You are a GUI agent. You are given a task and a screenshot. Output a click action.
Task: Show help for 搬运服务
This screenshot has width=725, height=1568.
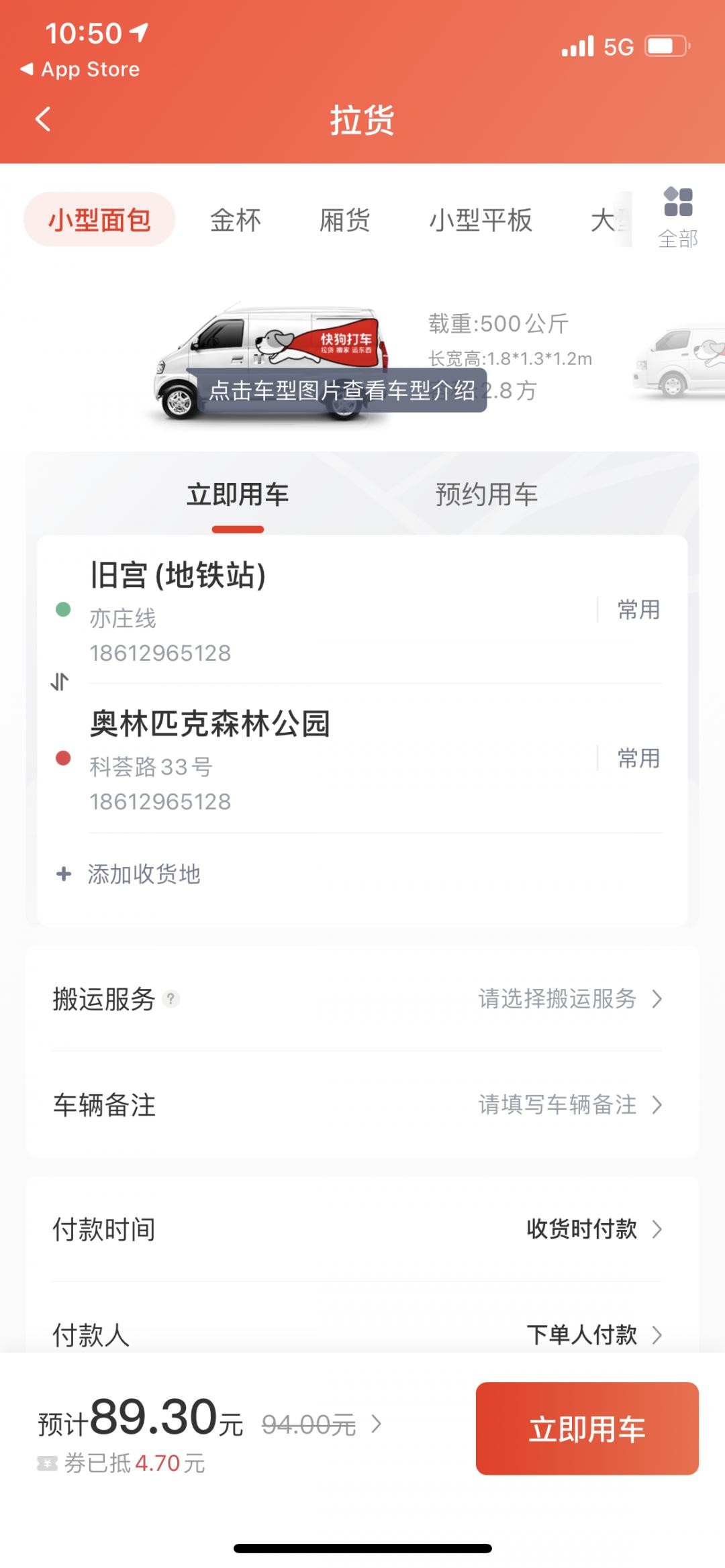tap(172, 999)
